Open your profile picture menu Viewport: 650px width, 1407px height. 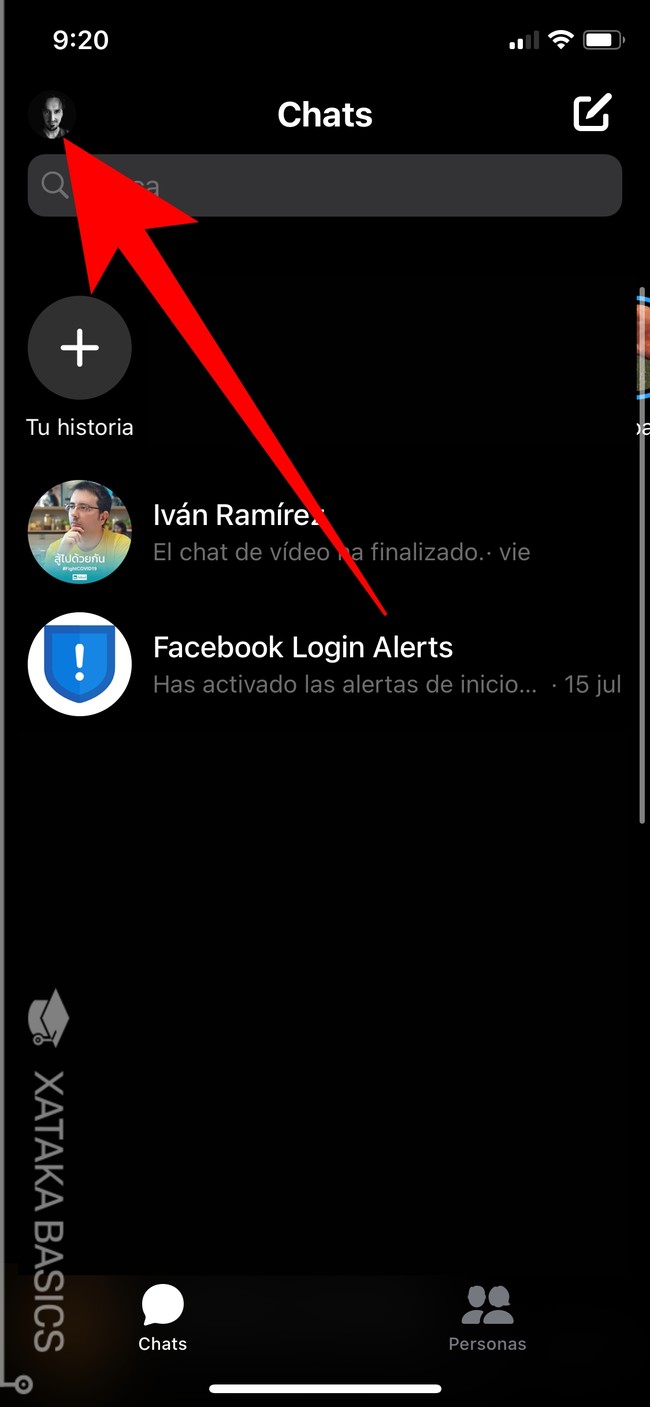pyautogui.click(x=51, y=115)
